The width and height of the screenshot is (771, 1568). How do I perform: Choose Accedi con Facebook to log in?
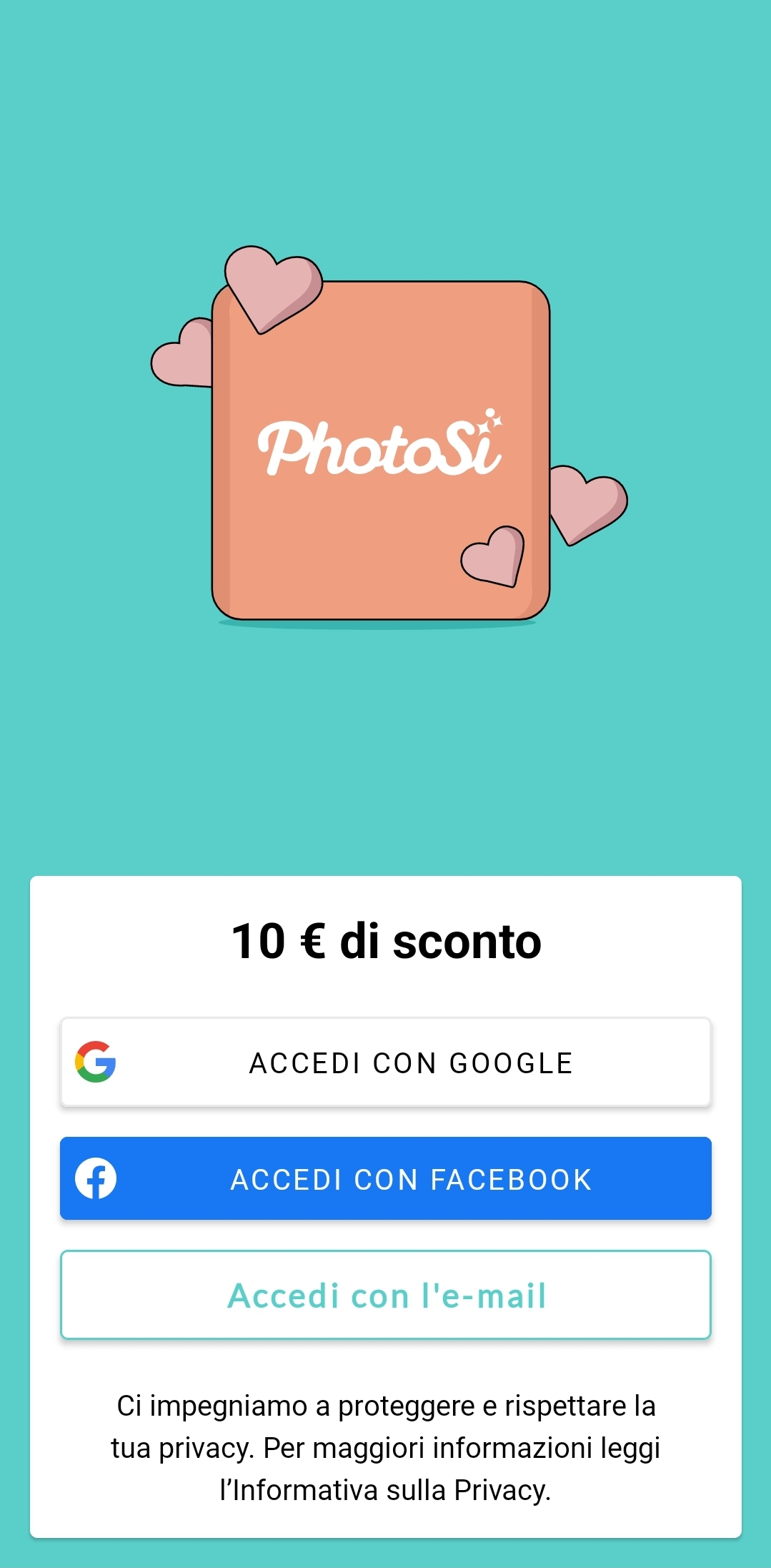click(x=386, y=1178)
